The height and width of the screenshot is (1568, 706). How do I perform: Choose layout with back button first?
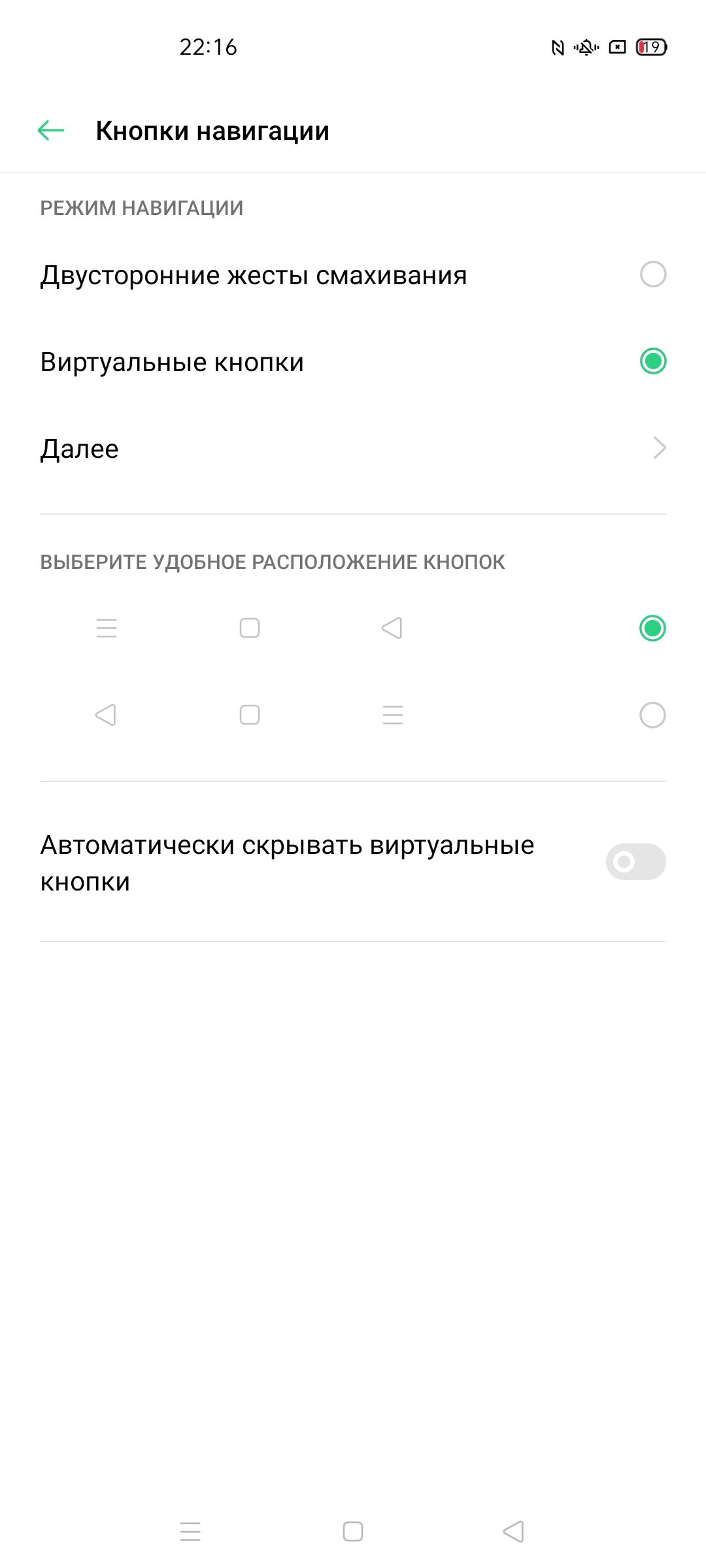(x=353, y=715)
